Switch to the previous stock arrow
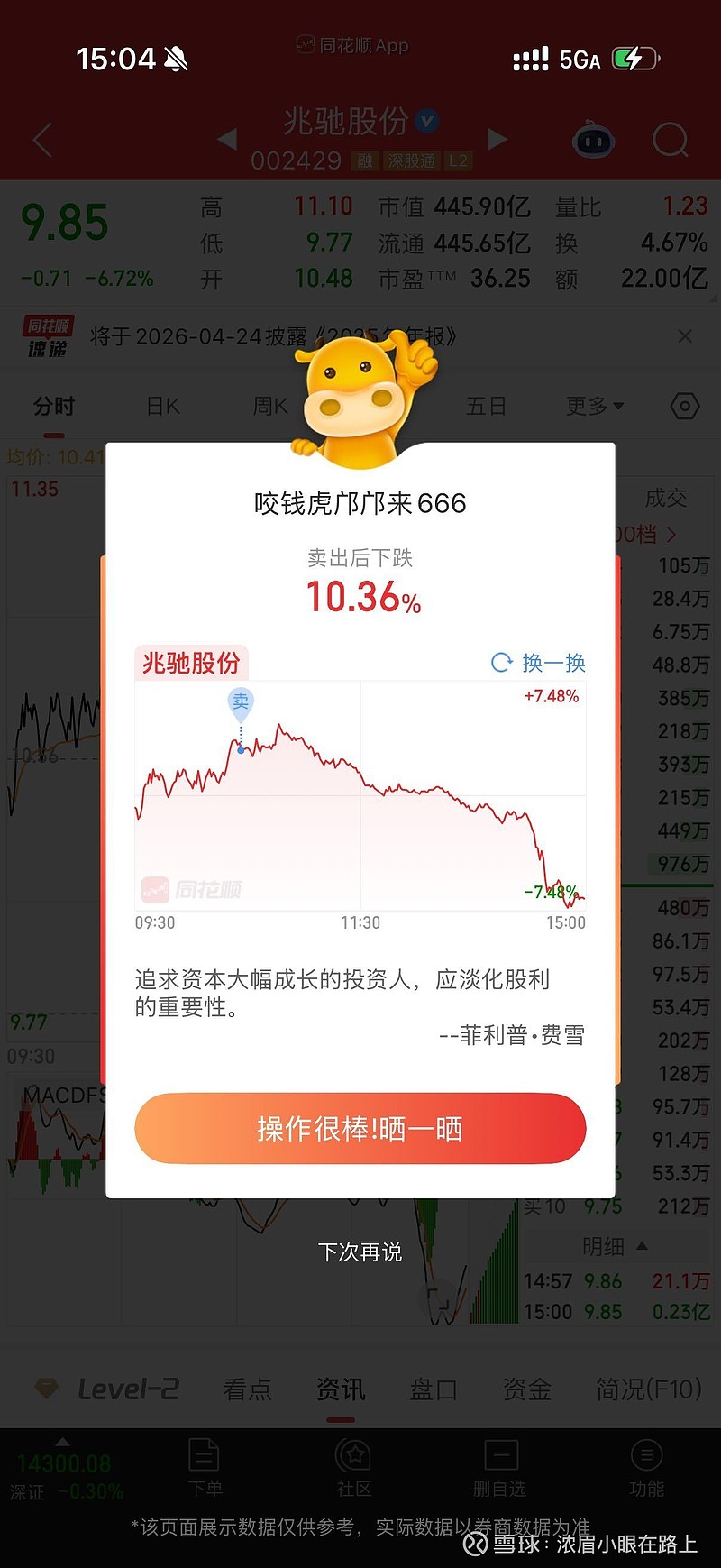The height and width of the screenshot is (1568, 721). [227, 139]
